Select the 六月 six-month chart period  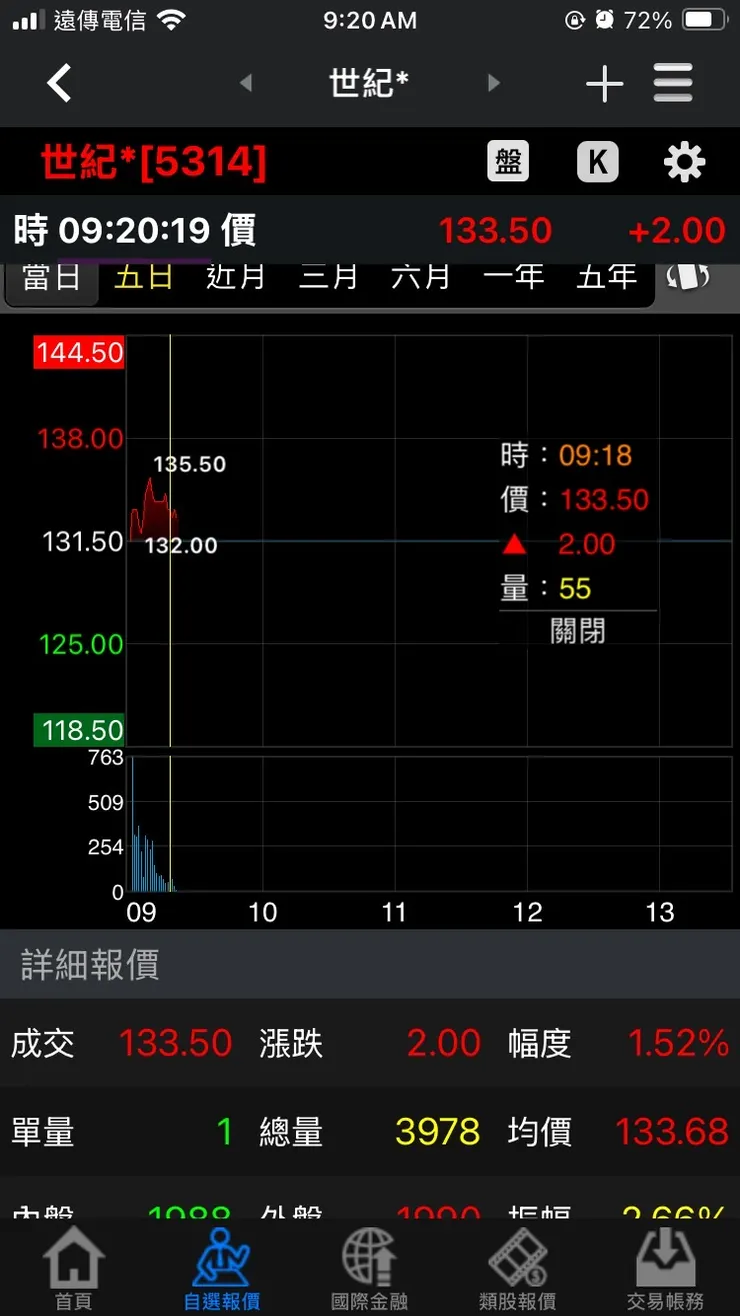420,277
